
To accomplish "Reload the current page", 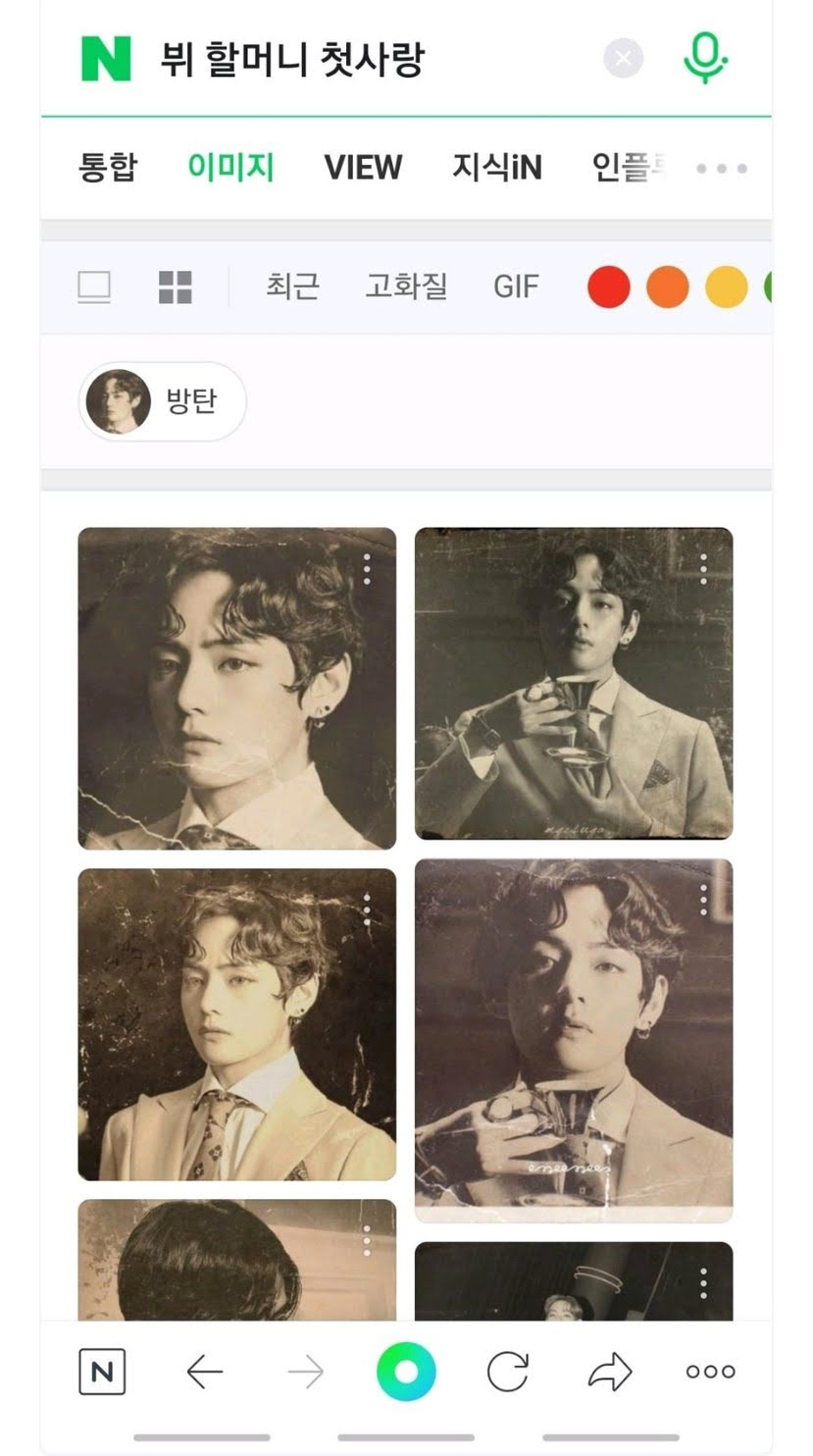I will (x=508, y=1372).
